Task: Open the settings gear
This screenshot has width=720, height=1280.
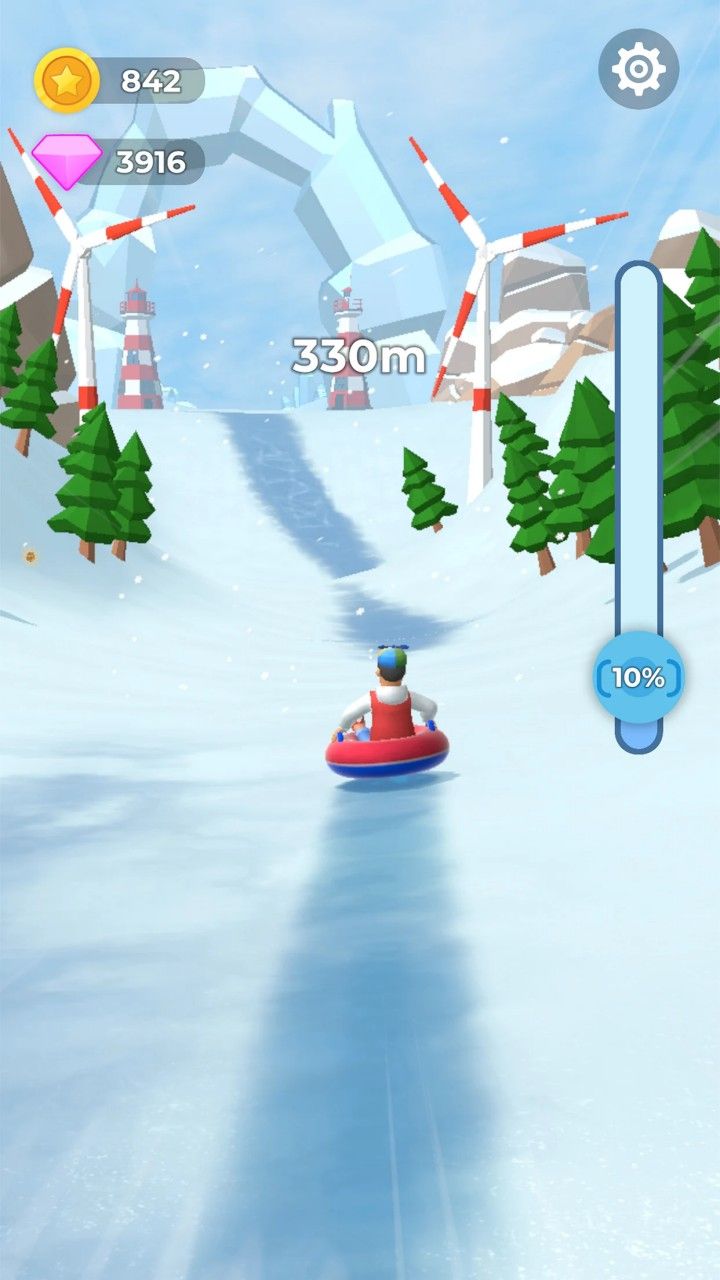Action: [x=638, y=69]
